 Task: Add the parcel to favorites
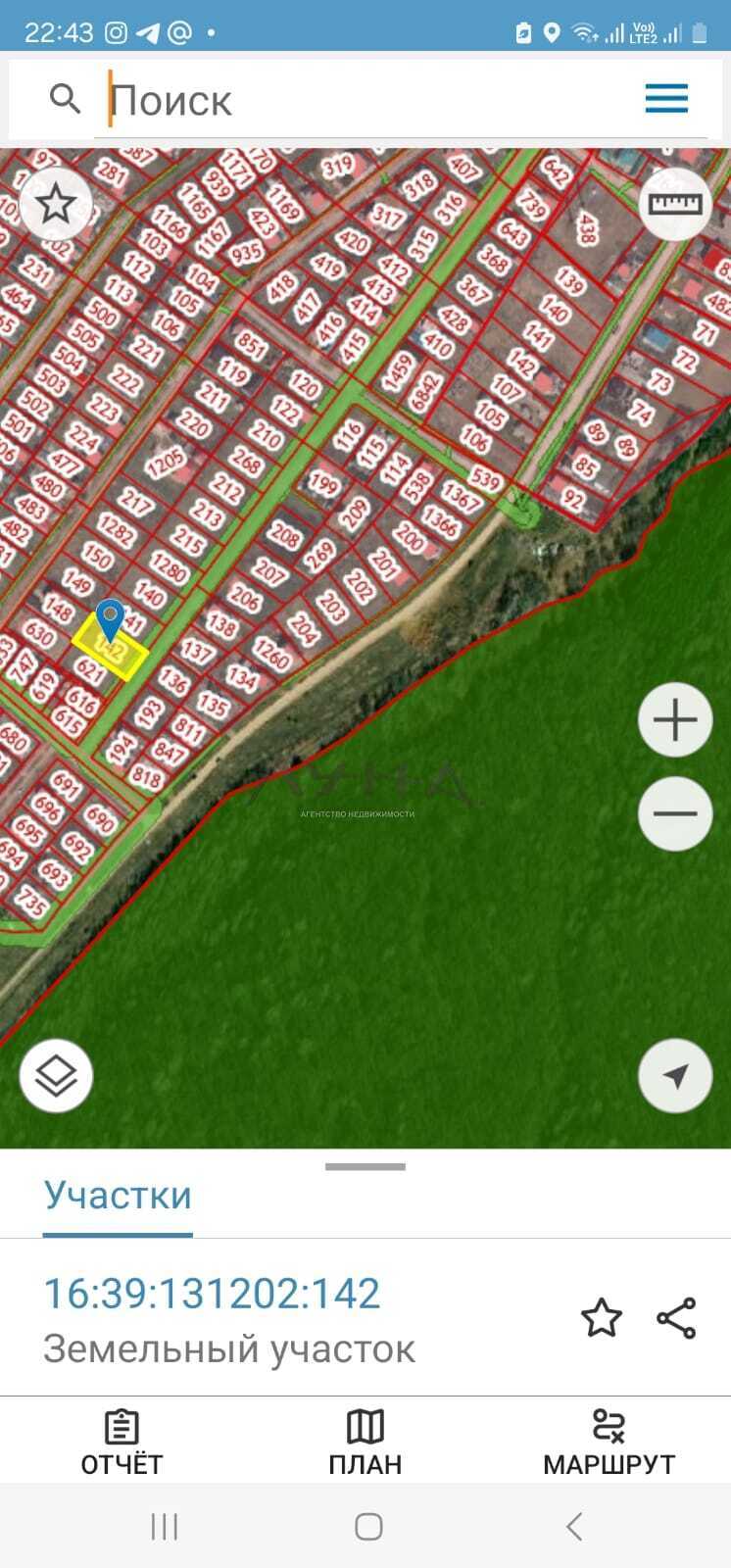[602, 1318]
